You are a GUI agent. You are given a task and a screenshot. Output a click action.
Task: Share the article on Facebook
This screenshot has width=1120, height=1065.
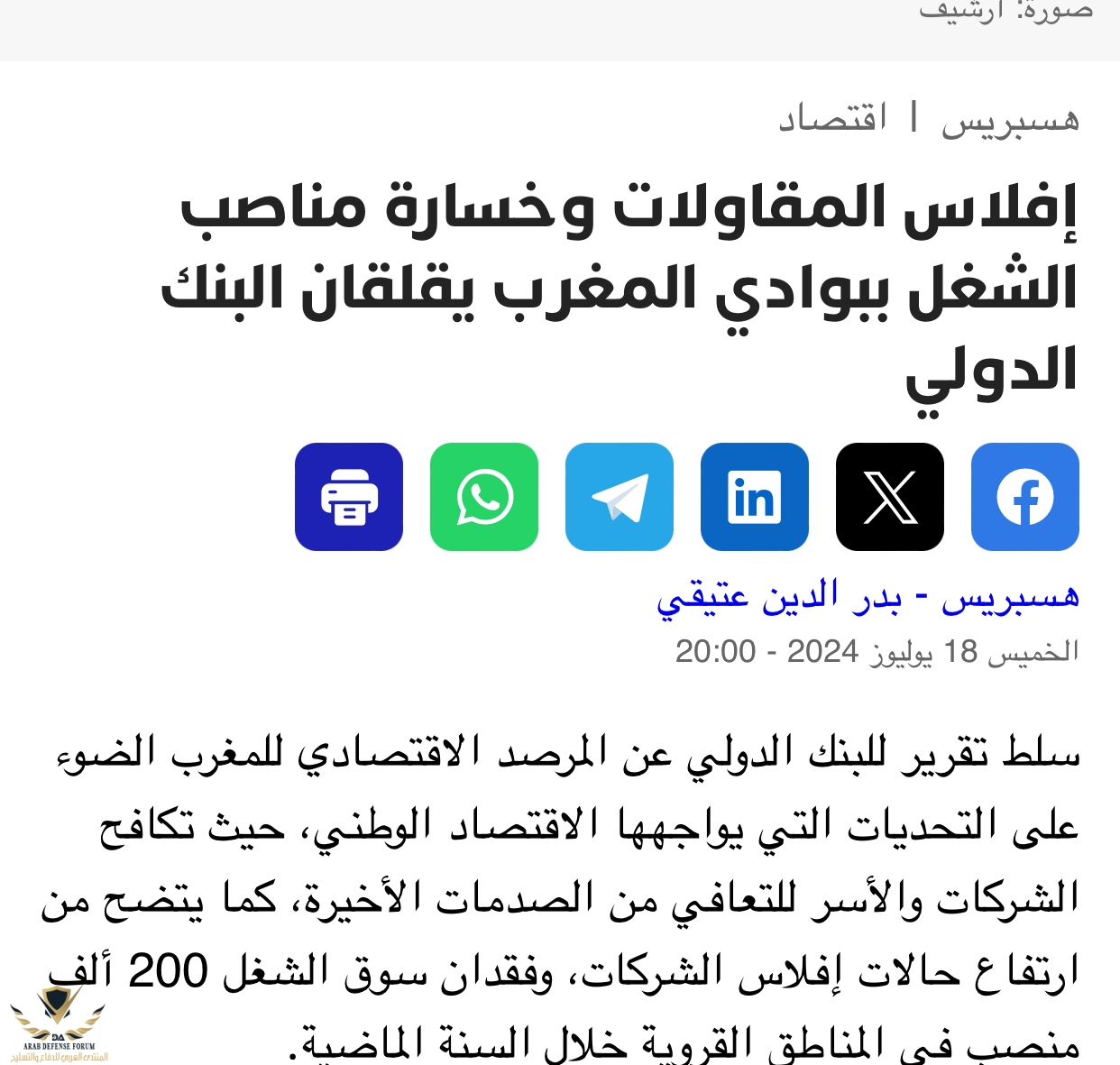coord(1024,497)
